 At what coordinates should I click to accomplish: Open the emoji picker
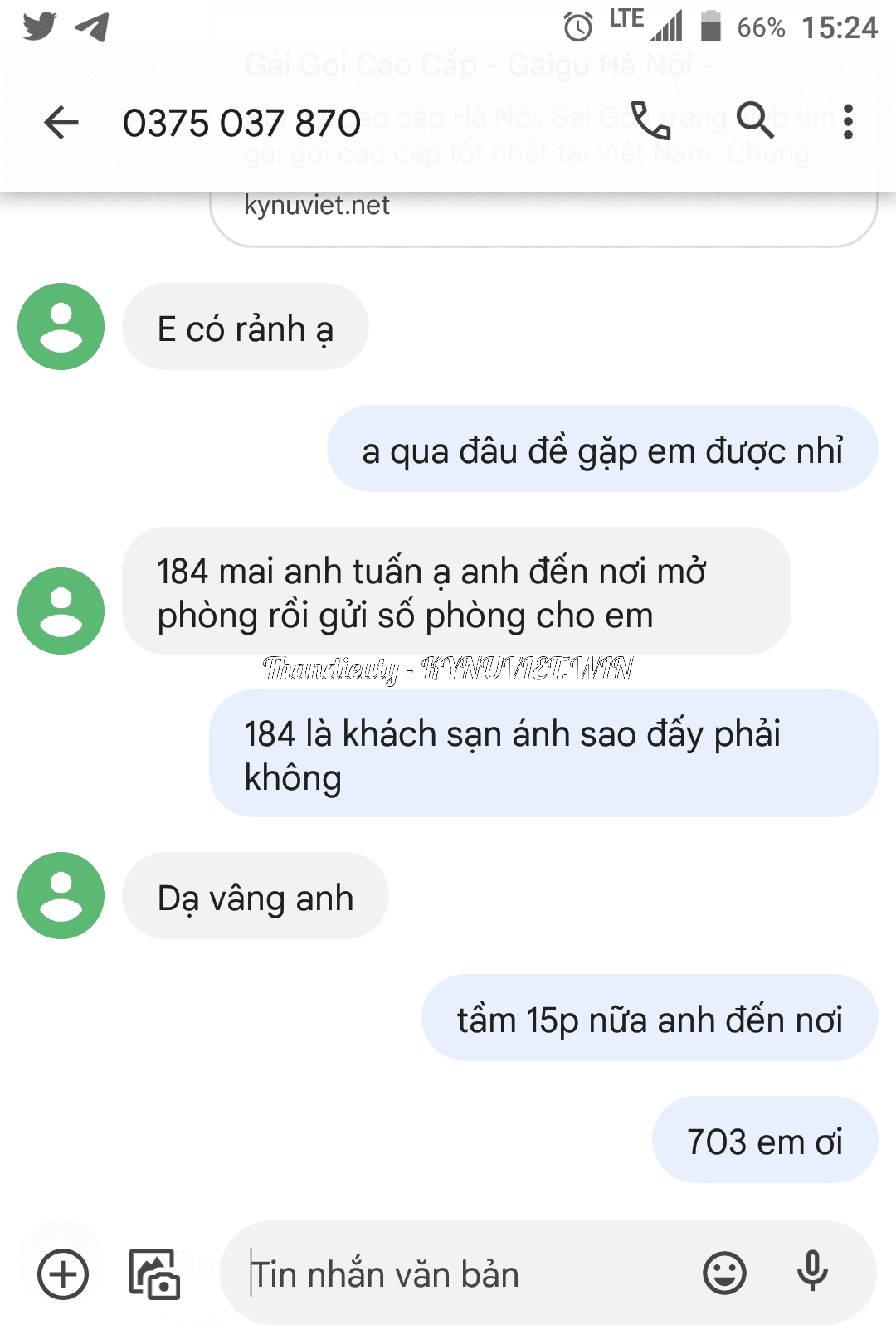(724, 1273)
